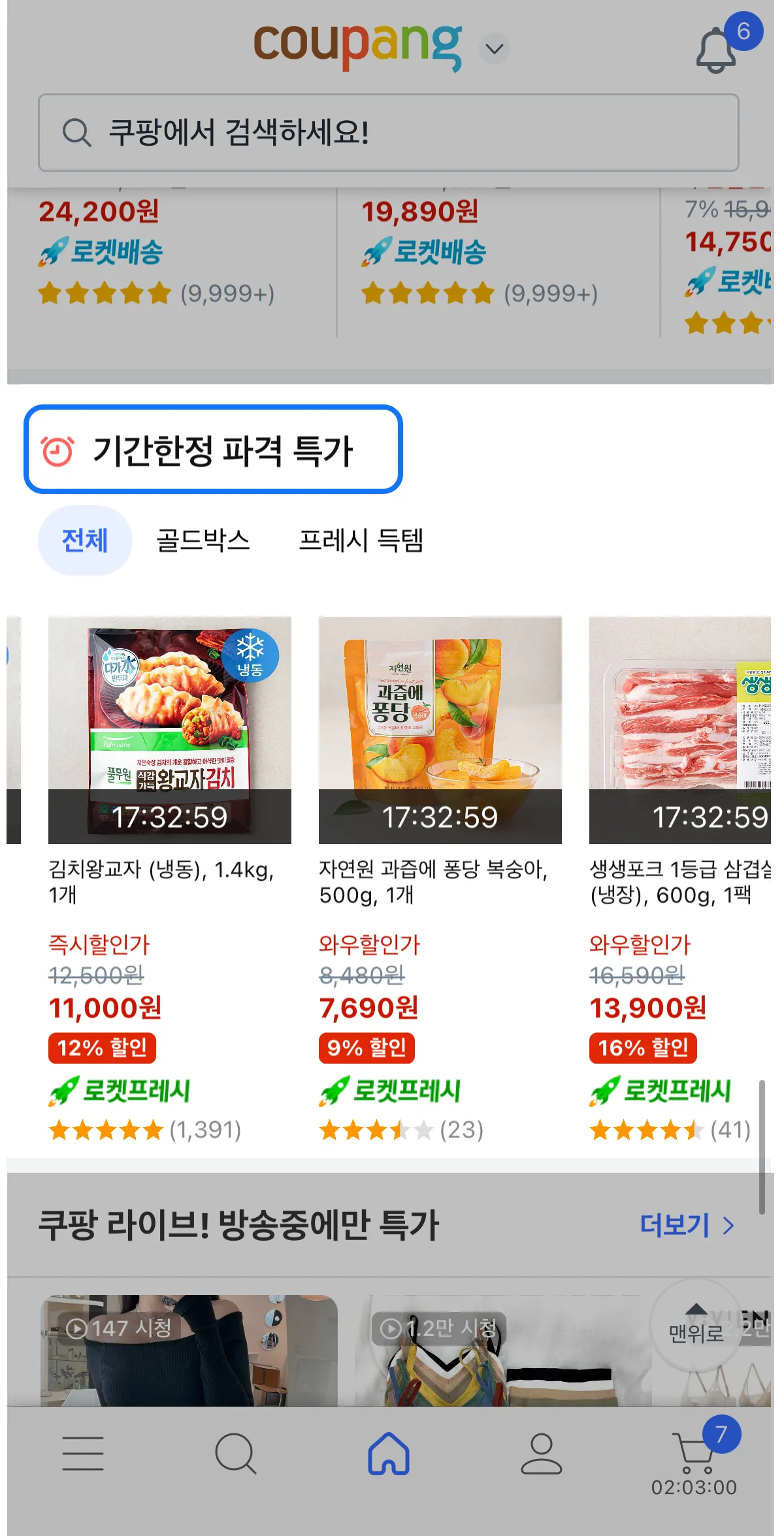Viewport: 784px width, 1536px height.
Task: Switch to the 골드박스 tab
Action: 203,541
